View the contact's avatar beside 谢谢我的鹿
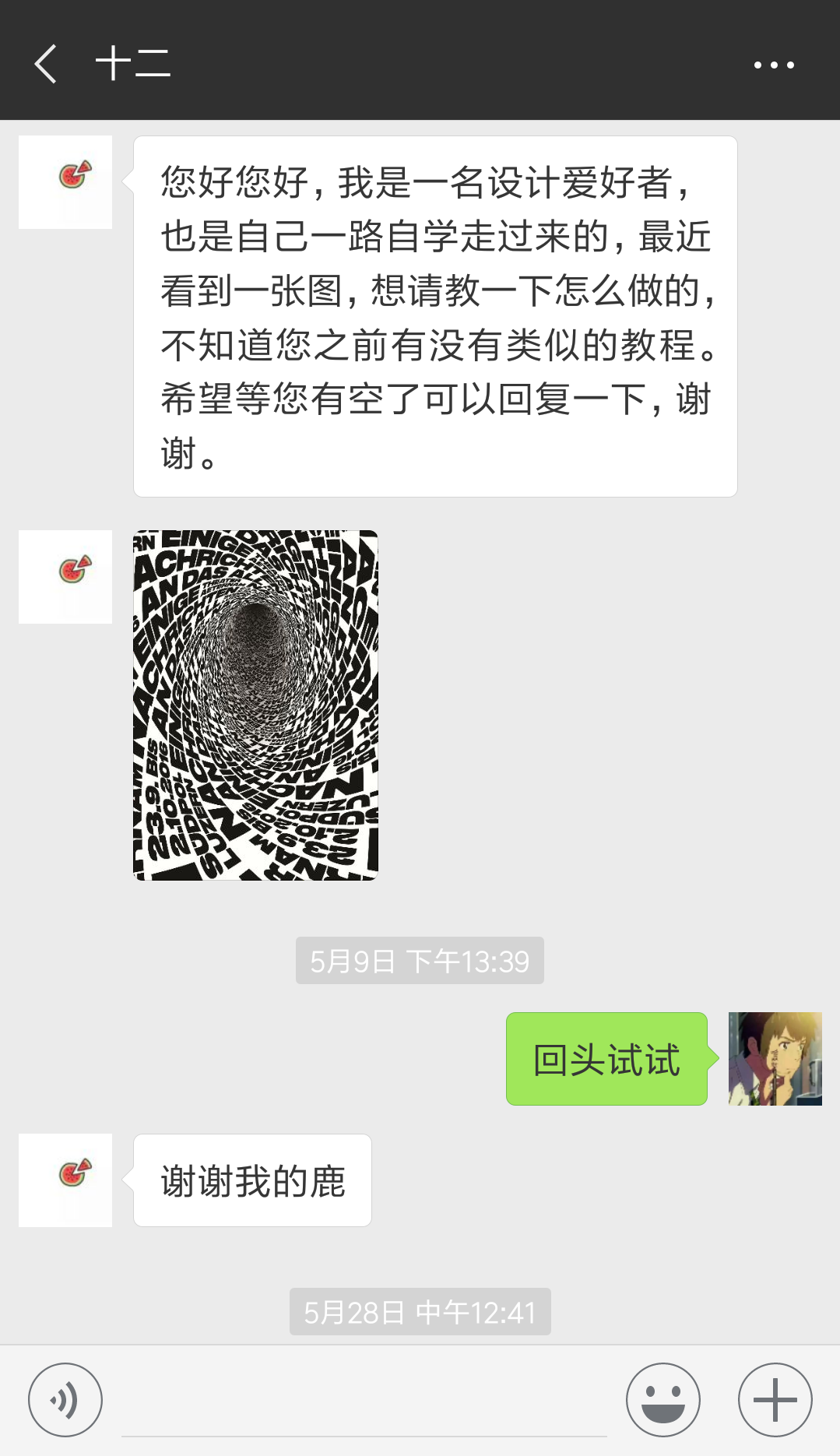 65,1180
